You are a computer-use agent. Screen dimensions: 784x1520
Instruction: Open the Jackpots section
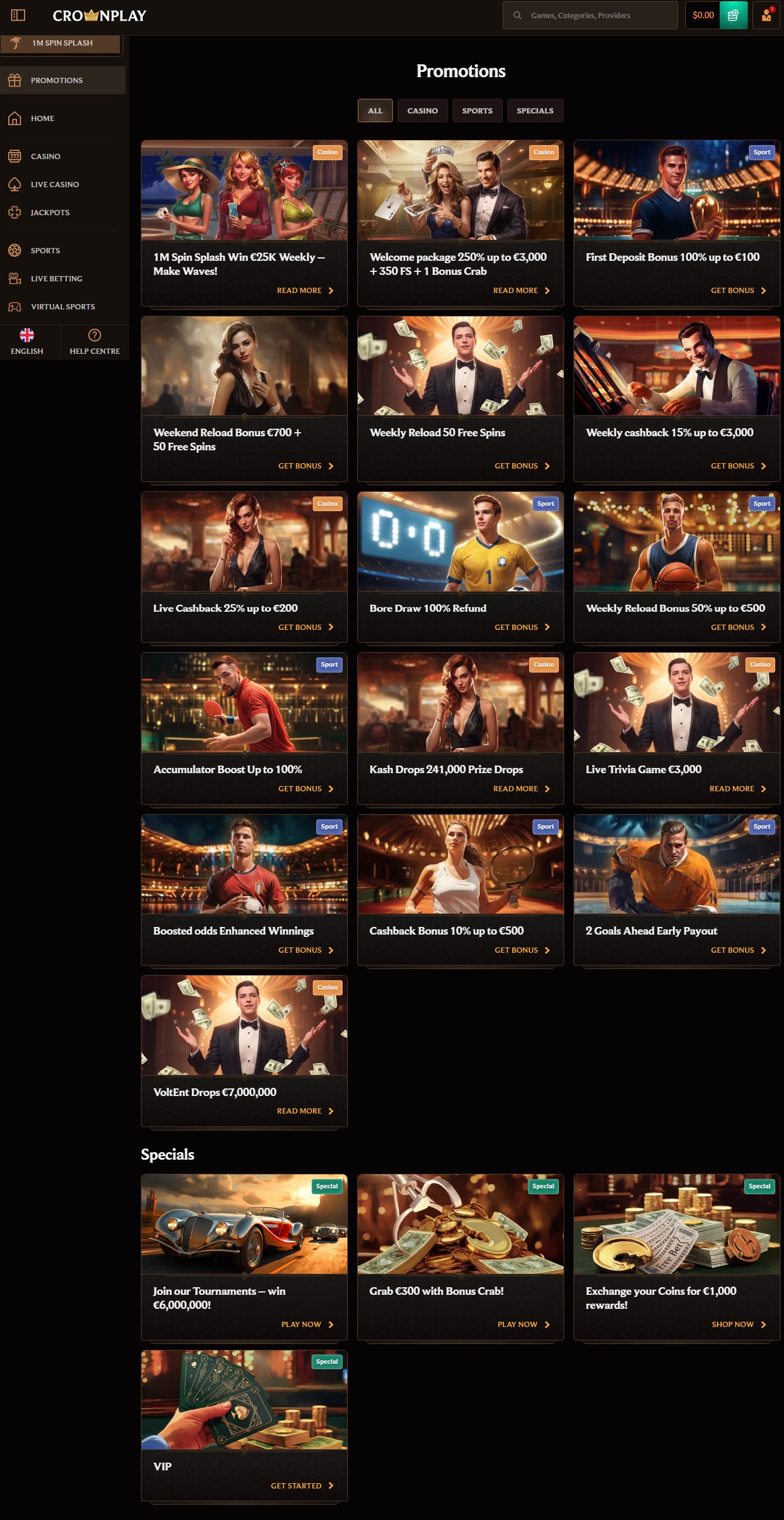click(x=50, y=212)
